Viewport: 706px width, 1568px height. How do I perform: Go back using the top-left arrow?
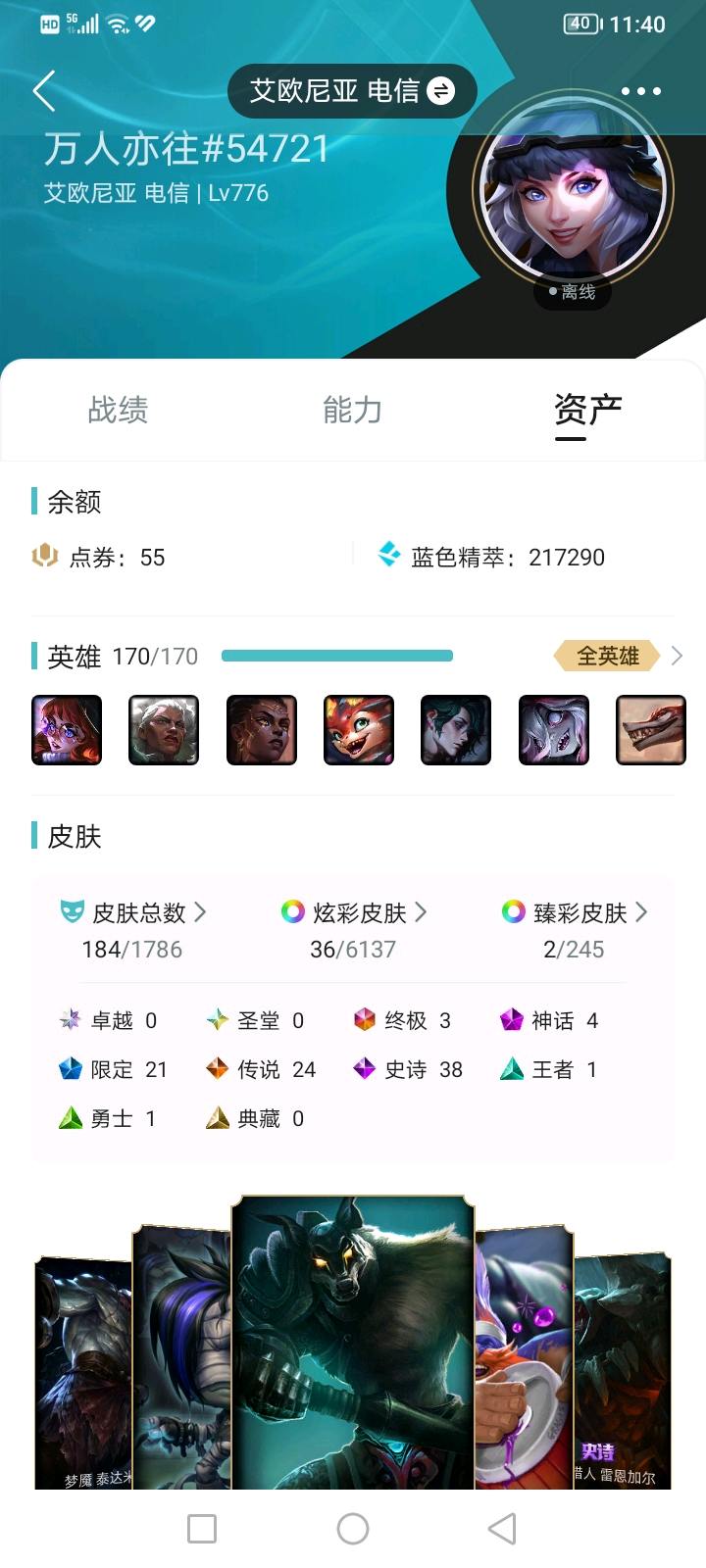point(44,91)
